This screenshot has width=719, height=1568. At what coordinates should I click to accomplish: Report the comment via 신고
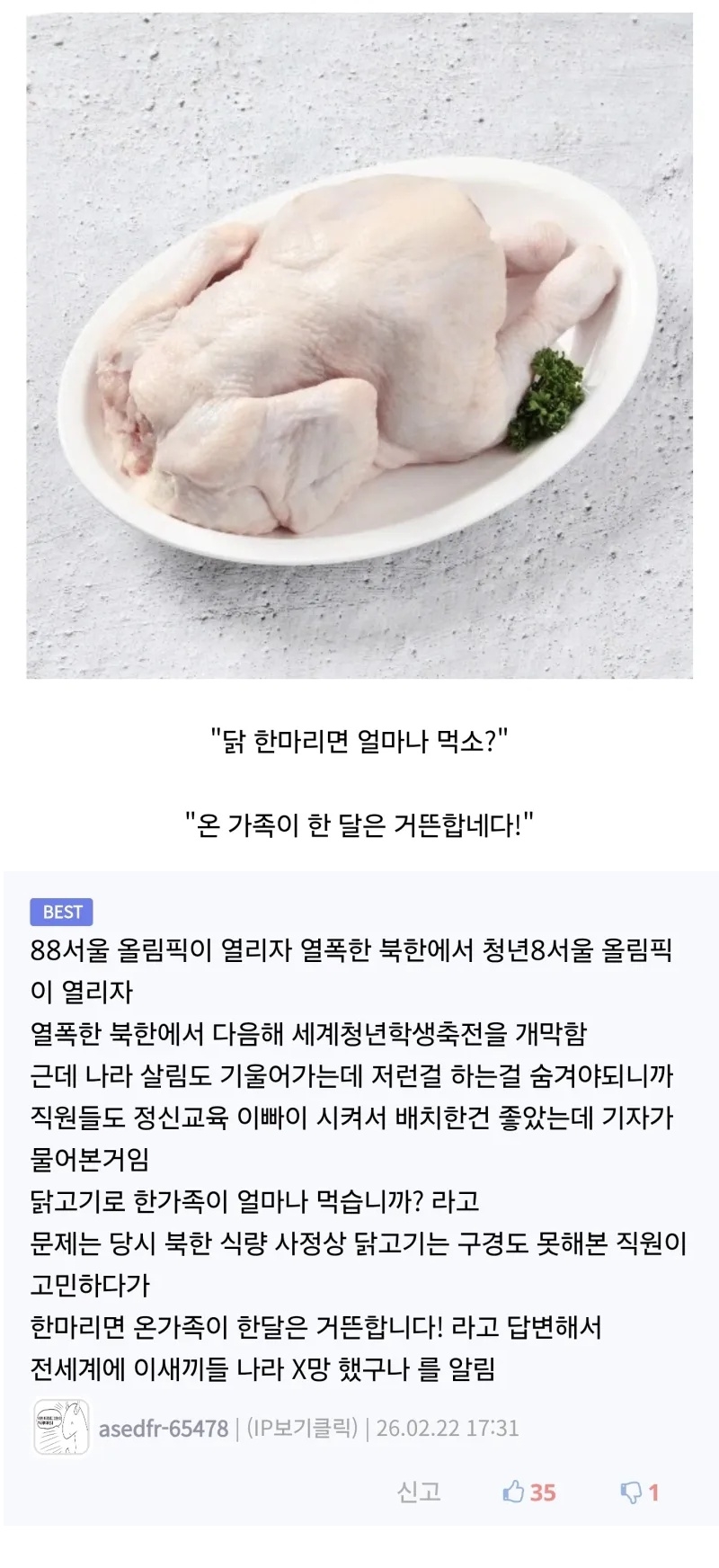(419, 1492)
